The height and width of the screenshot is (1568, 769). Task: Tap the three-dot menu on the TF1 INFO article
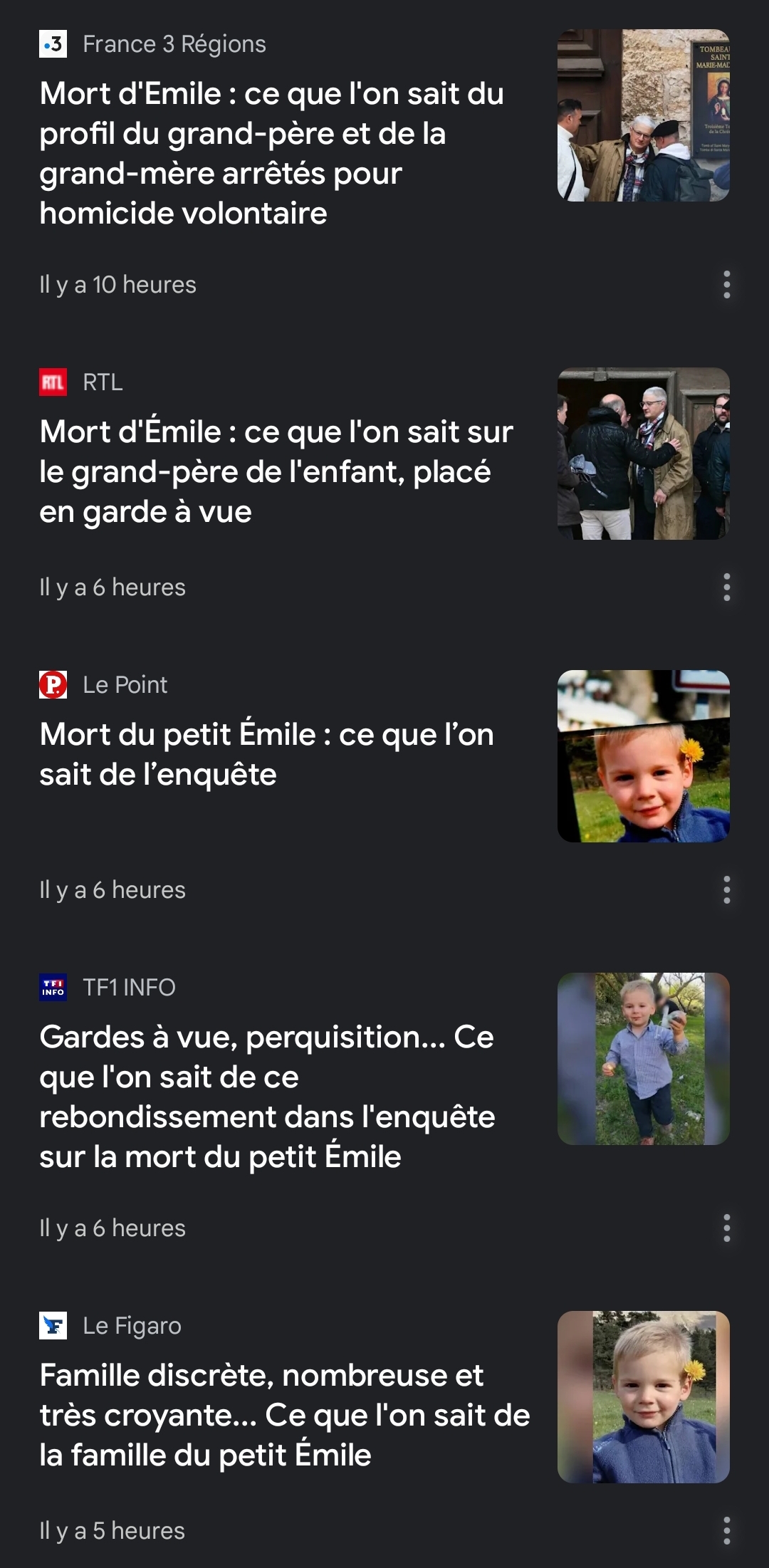tap(726, 1228)
